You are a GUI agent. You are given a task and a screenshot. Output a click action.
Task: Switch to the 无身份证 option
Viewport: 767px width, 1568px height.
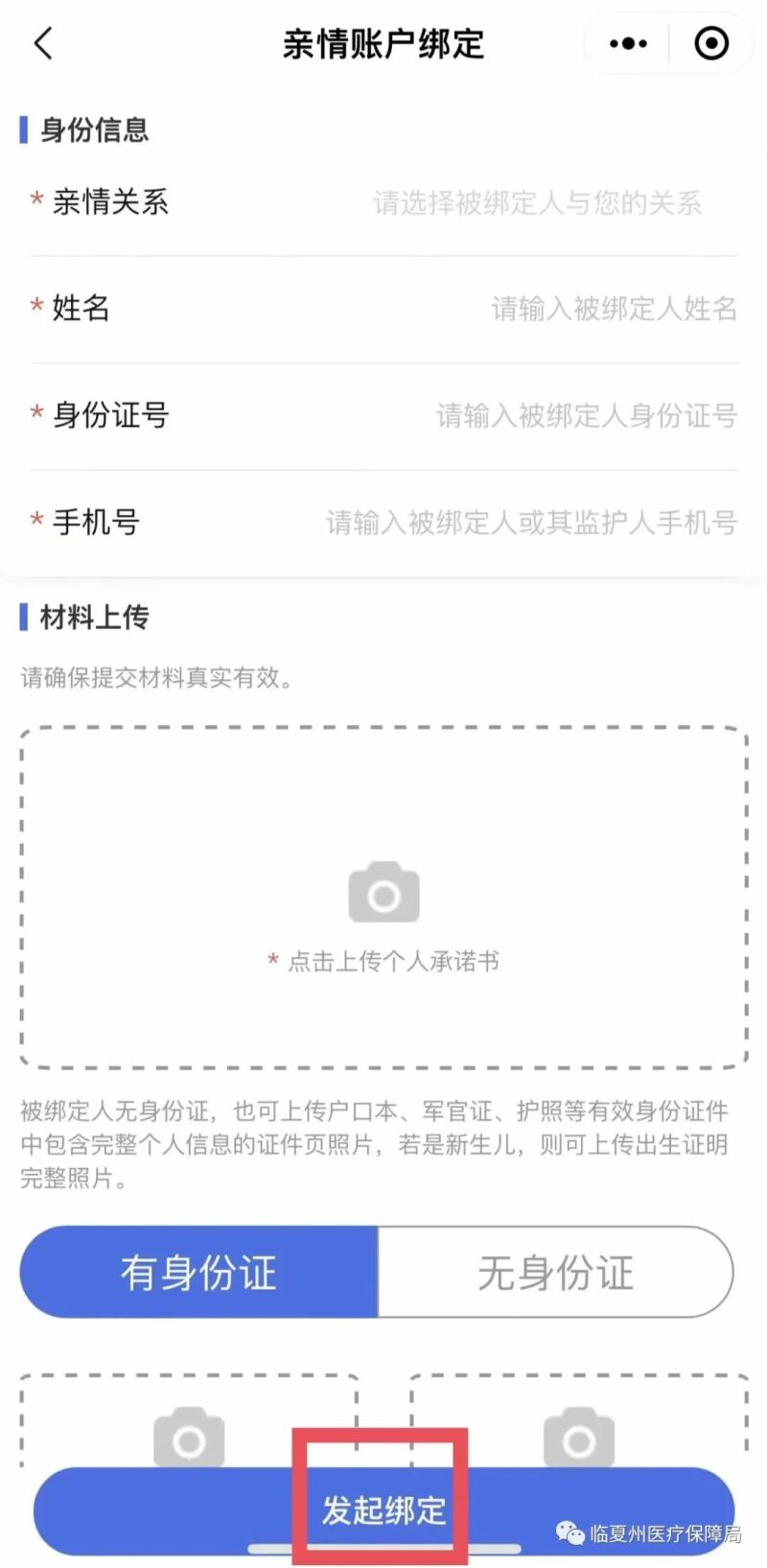pyautogui.click(x=556, y=1272)
